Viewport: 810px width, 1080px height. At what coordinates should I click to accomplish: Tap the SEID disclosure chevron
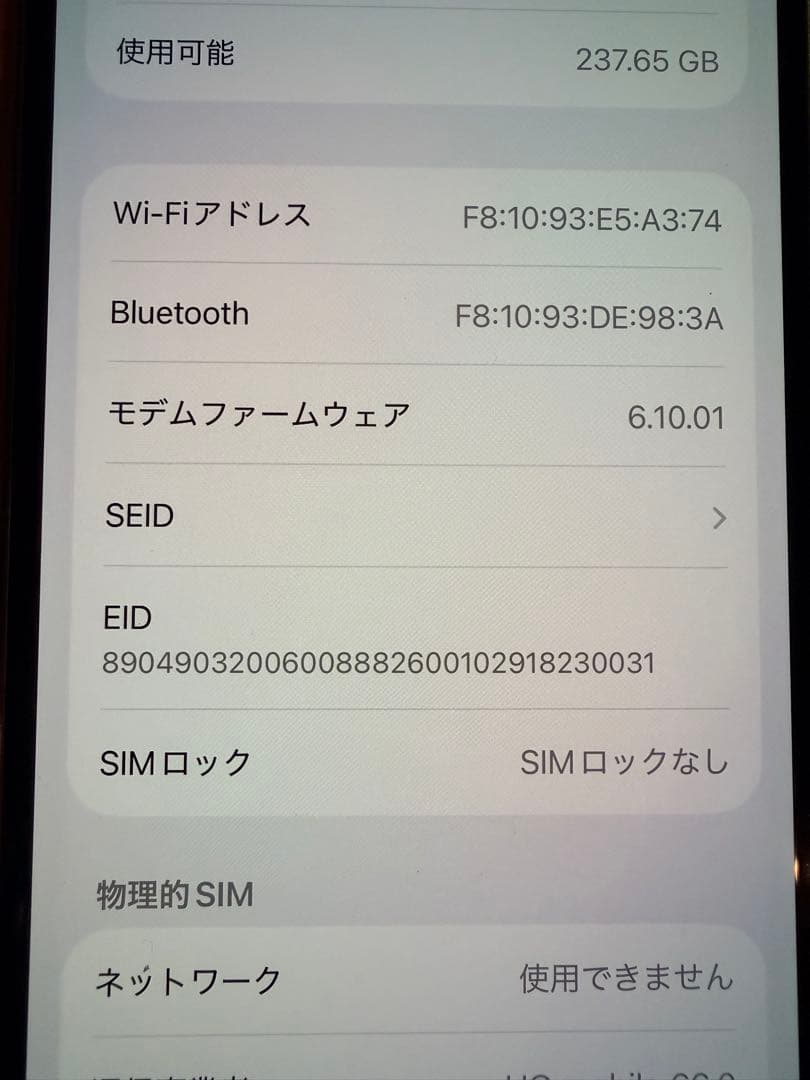[718, 517]
